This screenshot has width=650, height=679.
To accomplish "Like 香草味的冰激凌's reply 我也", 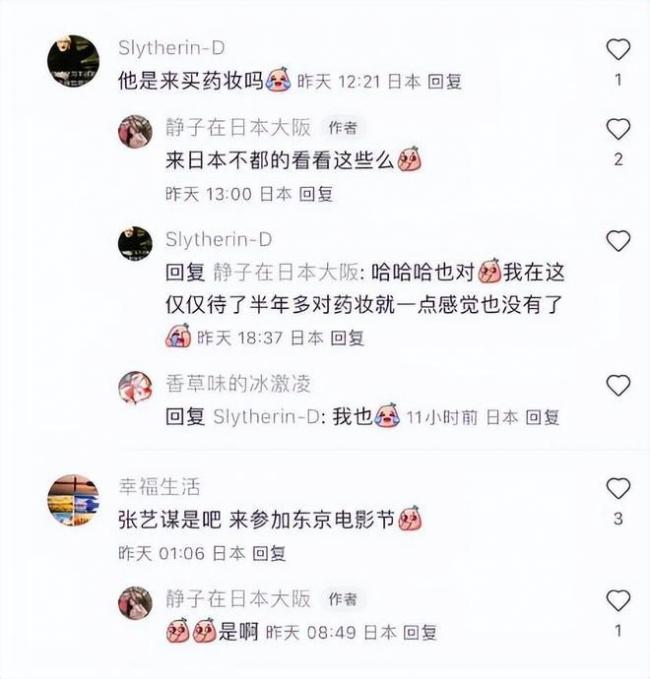I will click(x=619, y=385).
